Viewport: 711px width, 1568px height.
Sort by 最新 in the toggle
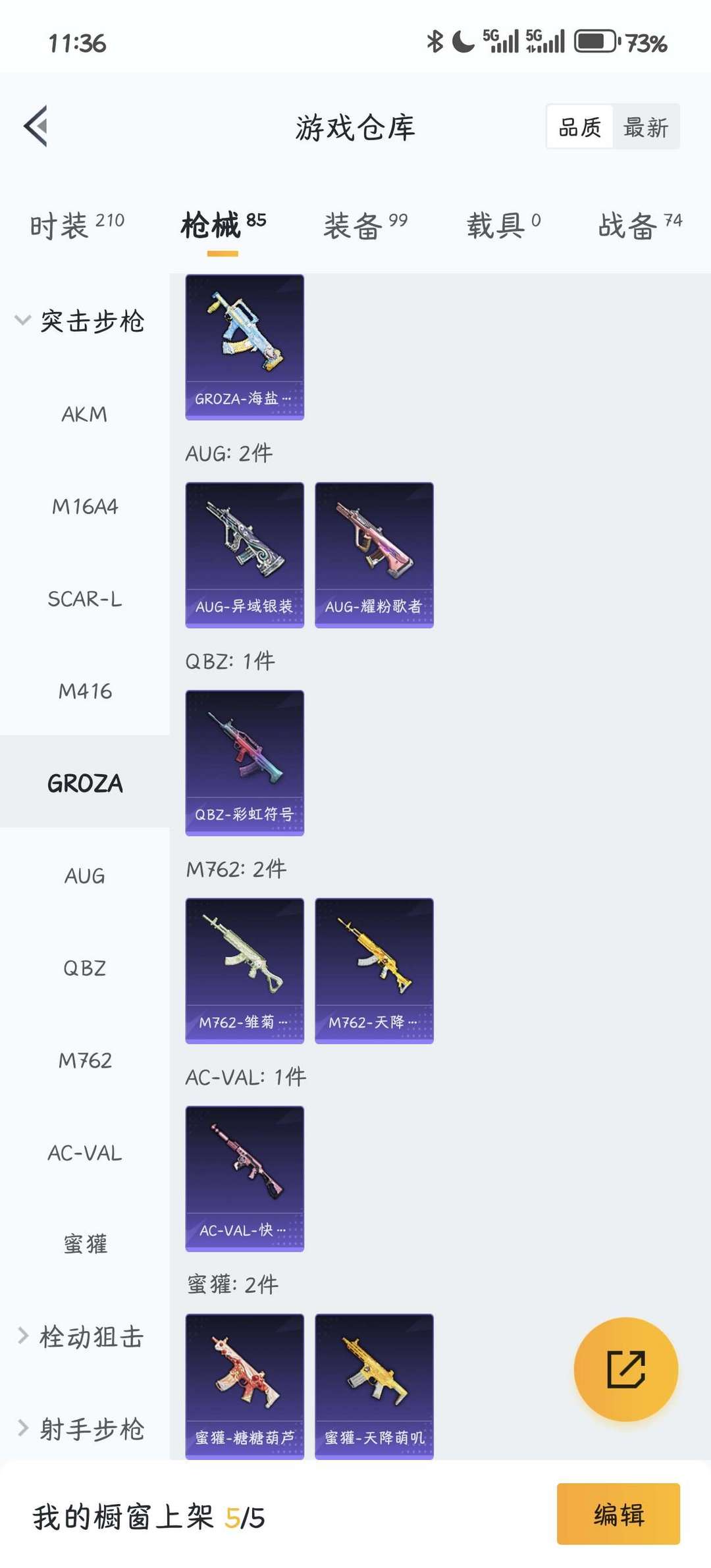coord(646,127)
